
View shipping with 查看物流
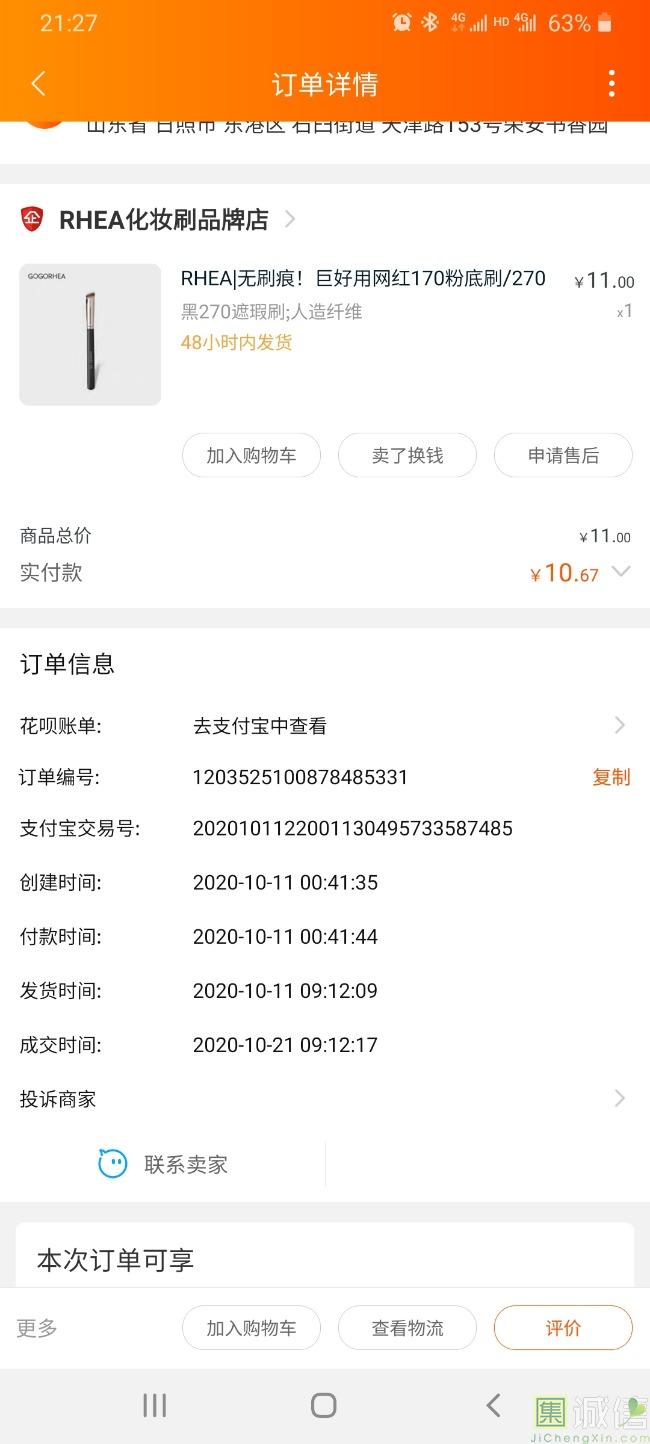tap(407, 1328)
